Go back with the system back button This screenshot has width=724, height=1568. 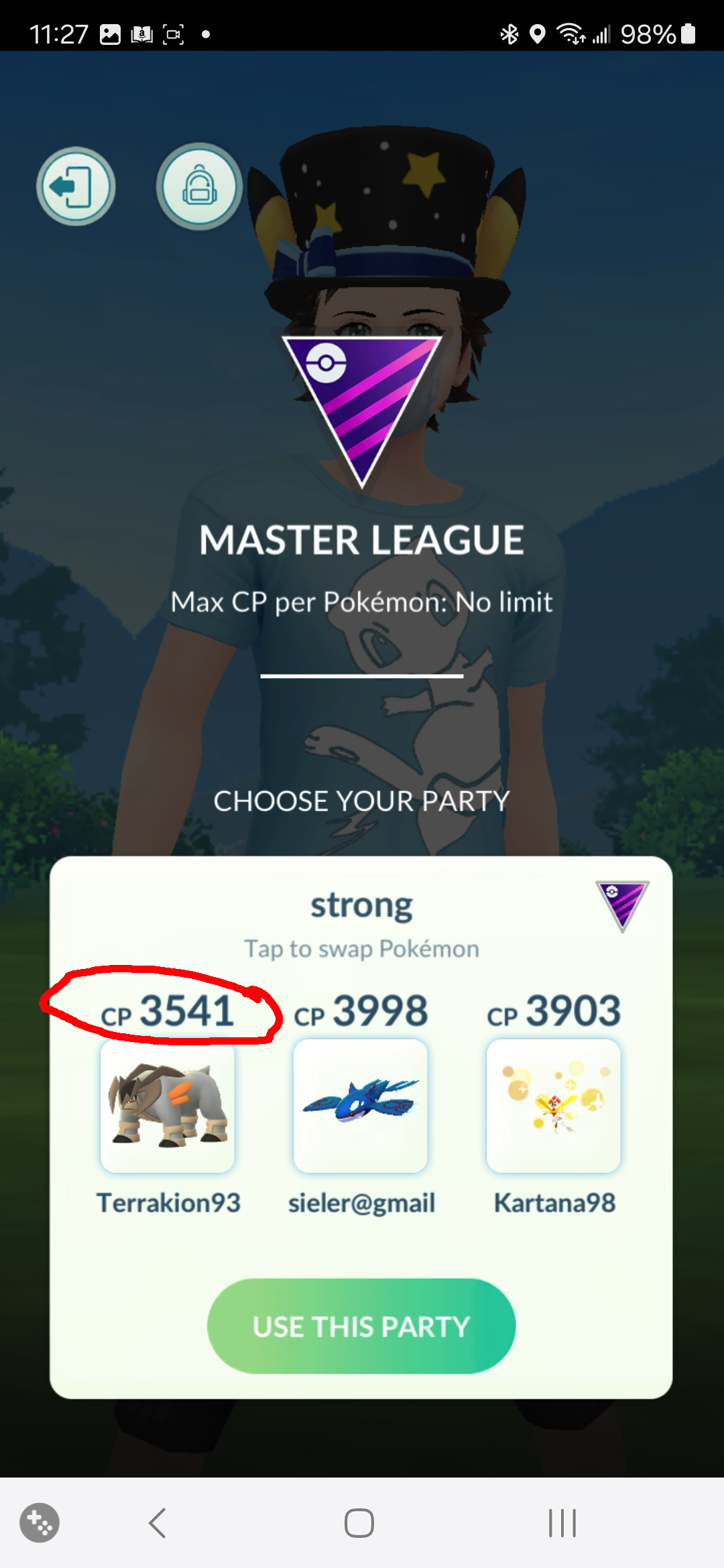pyautogui.click(x=158, y=1522)
